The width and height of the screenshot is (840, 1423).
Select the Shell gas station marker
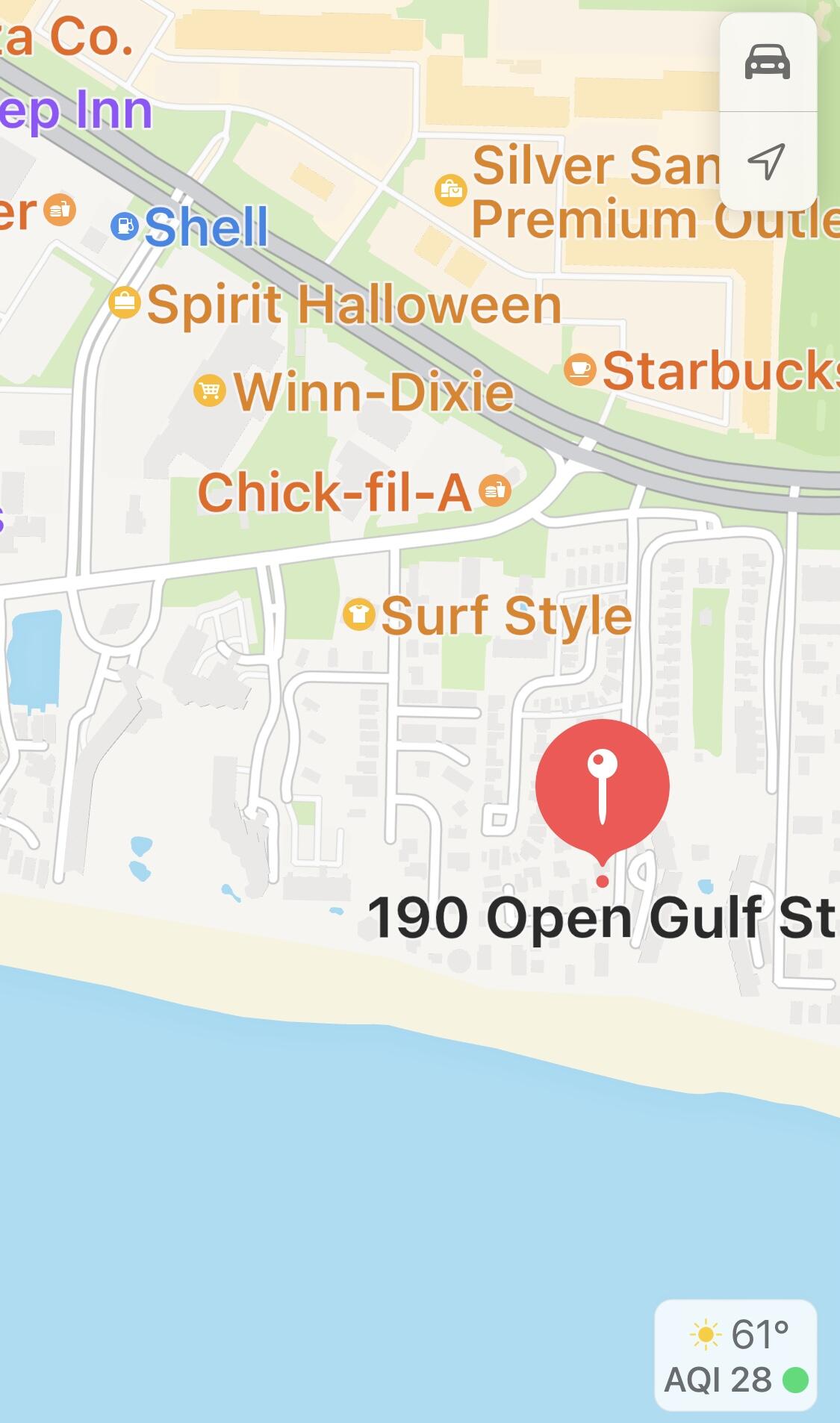pyautogui.click(x=125, y=225)
